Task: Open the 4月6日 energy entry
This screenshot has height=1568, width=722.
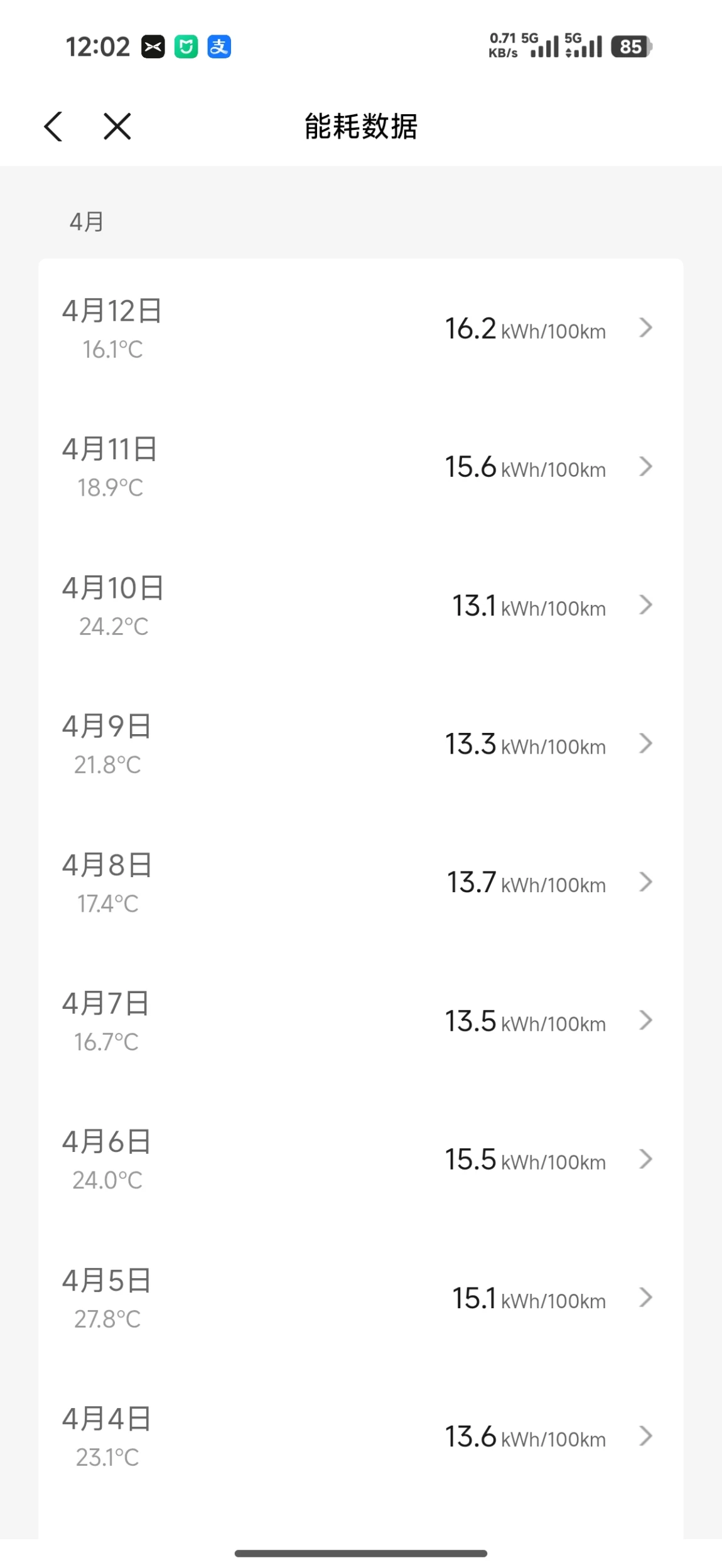Action: (360, 1160)
